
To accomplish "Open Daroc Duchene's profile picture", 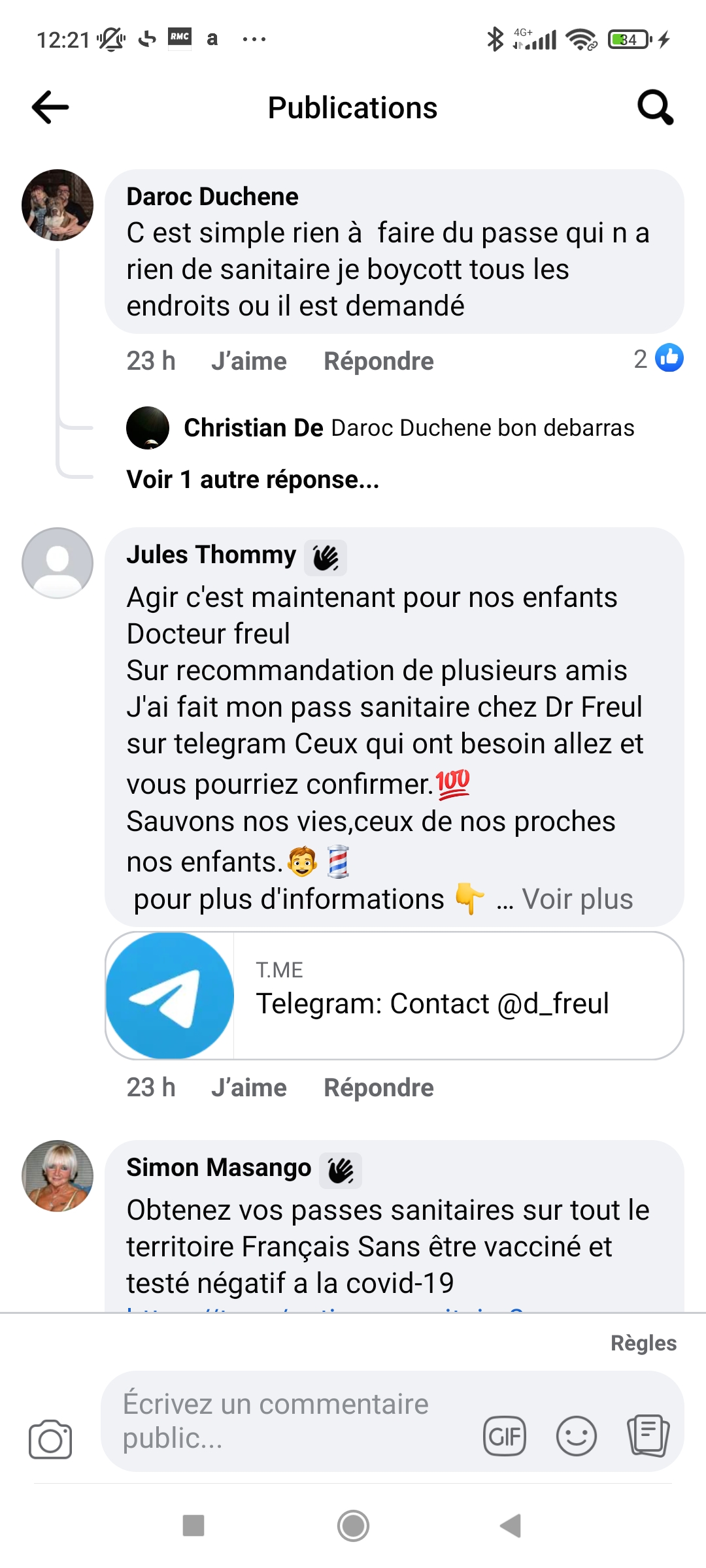I will click(x=58, y=205).
